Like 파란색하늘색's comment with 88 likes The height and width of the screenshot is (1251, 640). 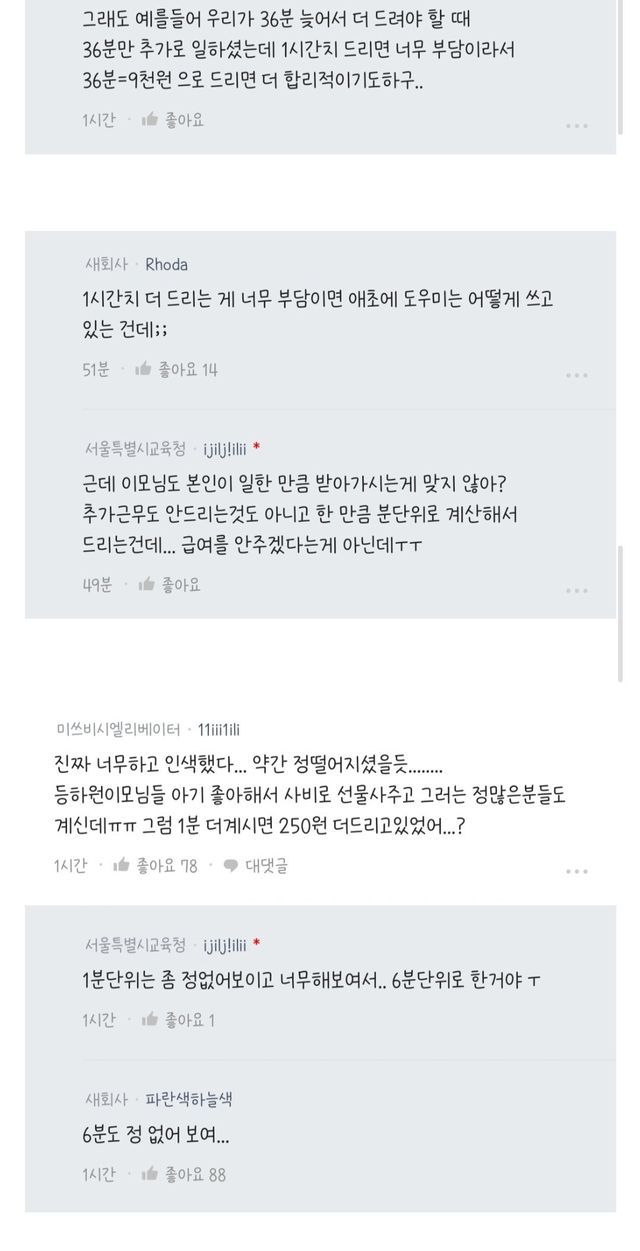[x=183, y=1174]
